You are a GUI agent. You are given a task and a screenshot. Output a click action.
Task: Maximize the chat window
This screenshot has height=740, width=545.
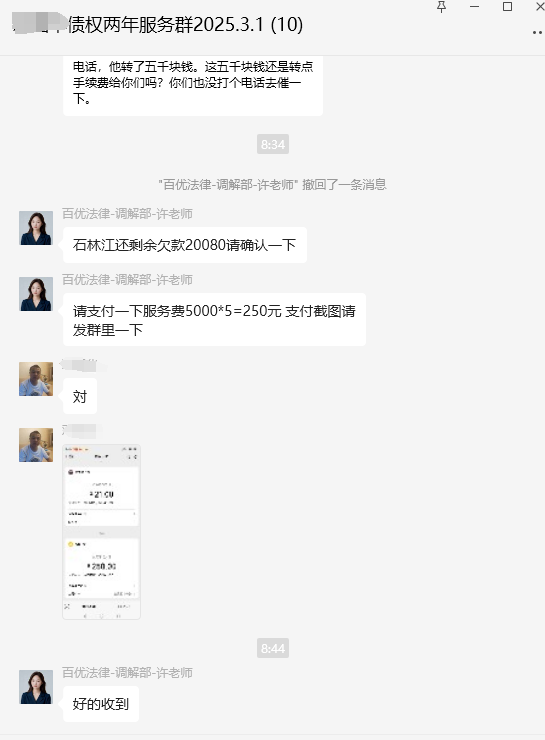pyautogui.click(x=507, y=7)
